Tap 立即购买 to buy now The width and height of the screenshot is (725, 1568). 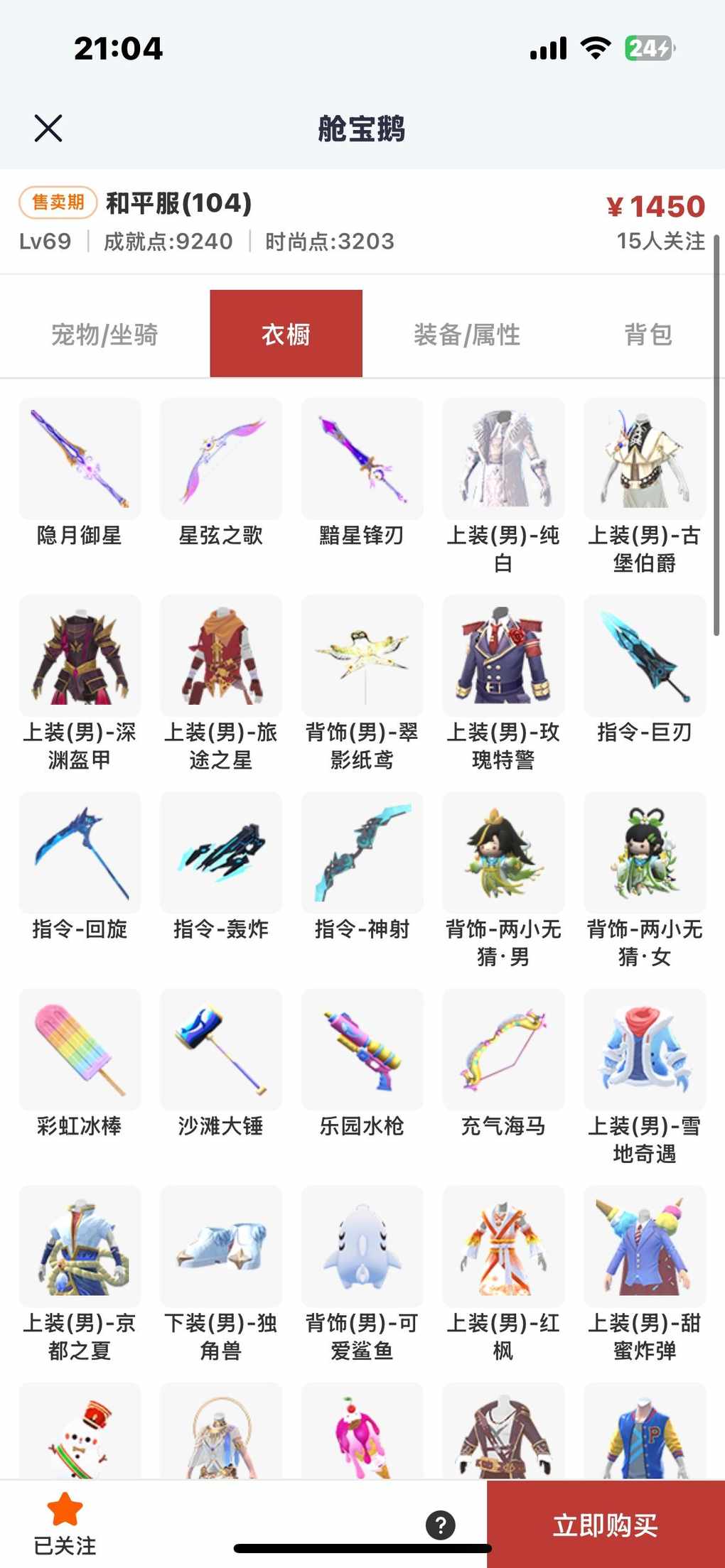coord(605,1524)
